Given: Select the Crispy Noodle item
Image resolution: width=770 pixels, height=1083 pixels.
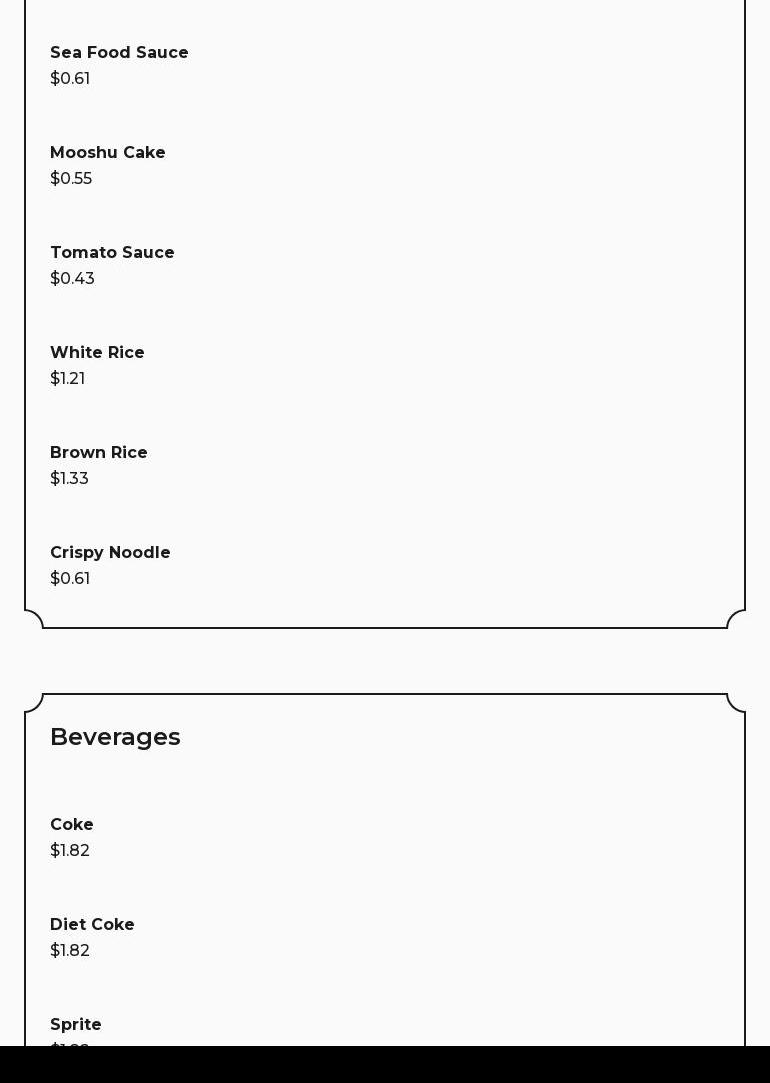Looking at the screenshot, I should [x=110, y=553].
